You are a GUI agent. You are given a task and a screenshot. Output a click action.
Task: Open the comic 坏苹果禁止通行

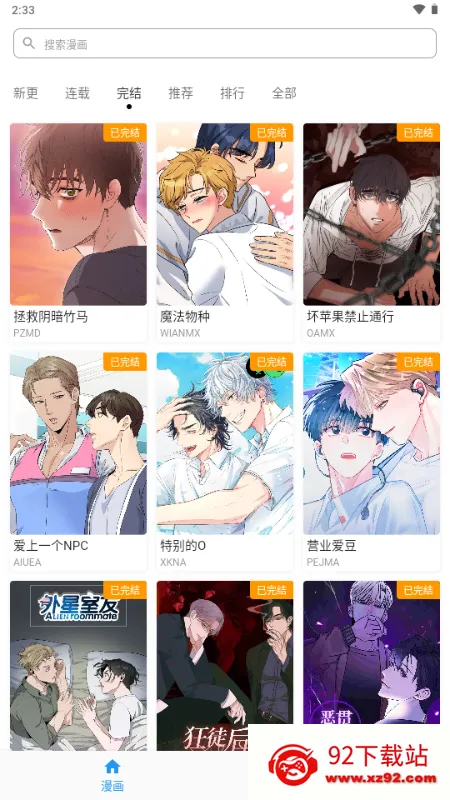click(x=371, y=232)
